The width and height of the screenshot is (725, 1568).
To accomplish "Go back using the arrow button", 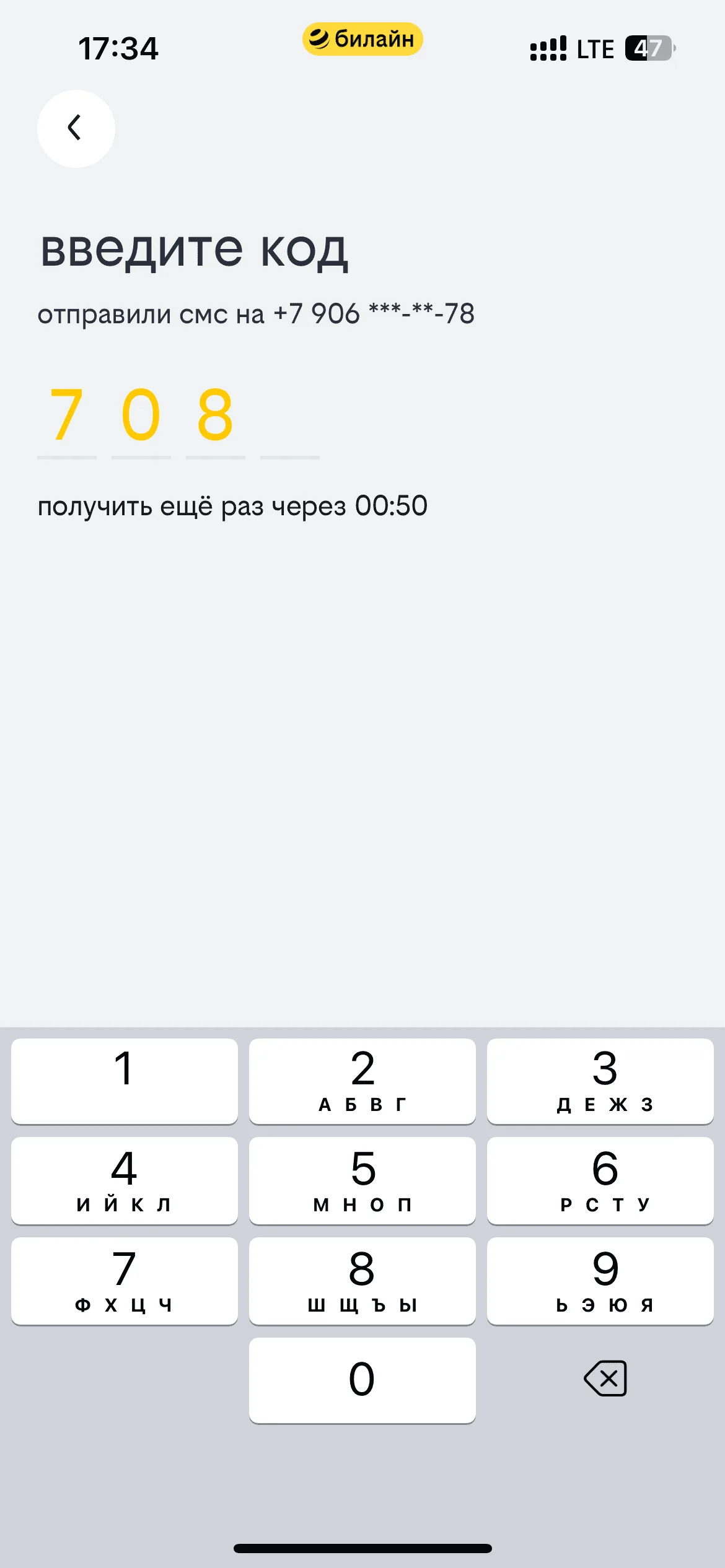I will coord(76,128).
